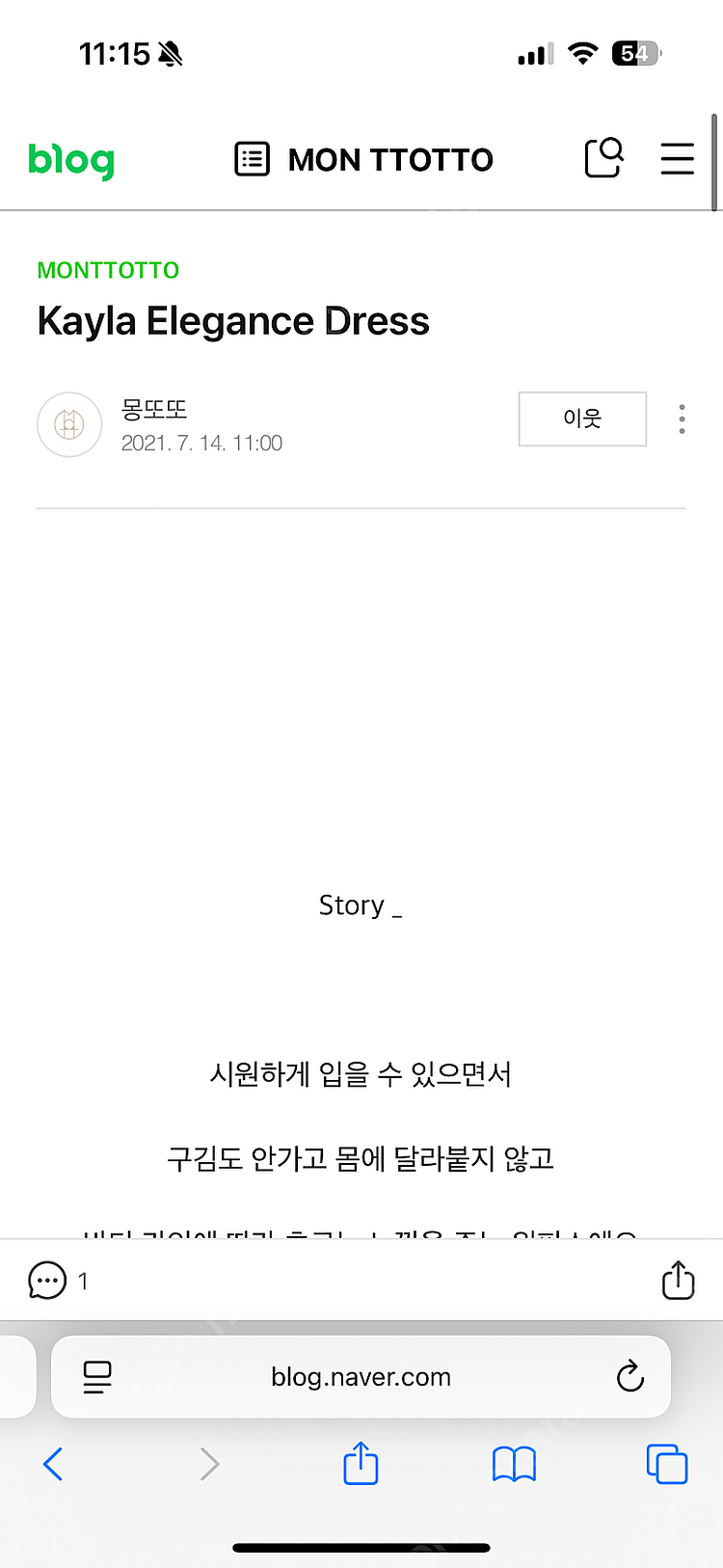
Task: Open the blog search icon
Action: (x=603, y=158)
